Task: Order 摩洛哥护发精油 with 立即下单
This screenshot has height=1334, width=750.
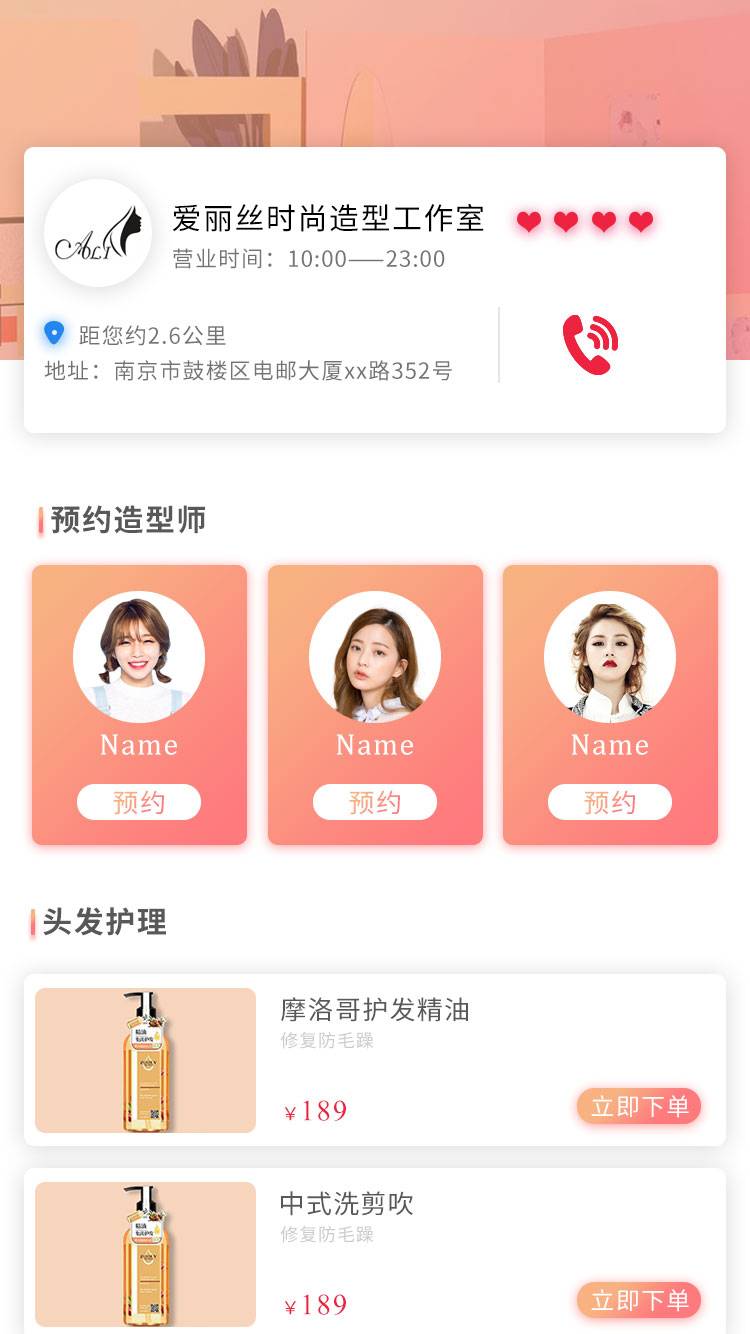Action: [639, 1107]
